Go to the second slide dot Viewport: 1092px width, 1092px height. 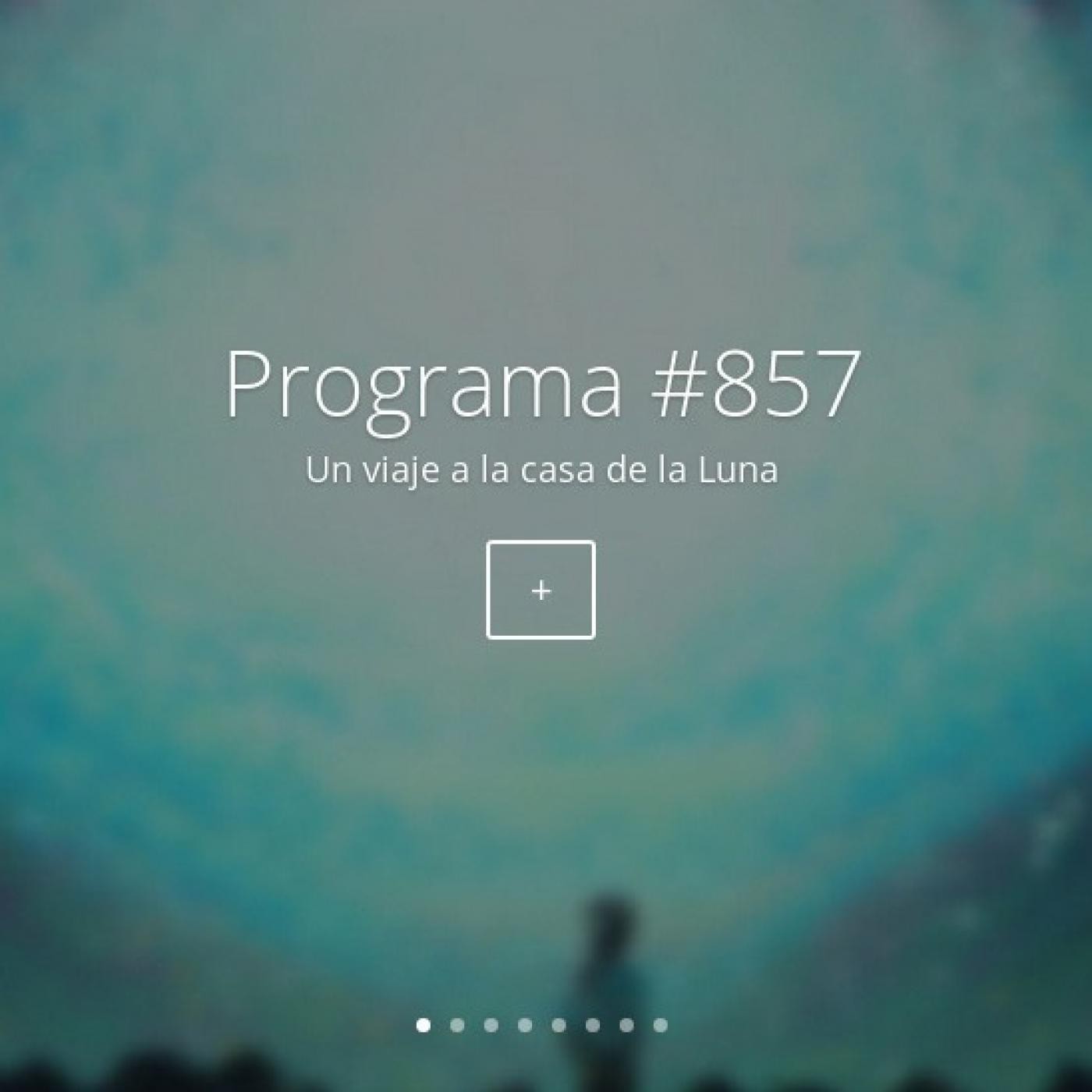click(457, 1025)
